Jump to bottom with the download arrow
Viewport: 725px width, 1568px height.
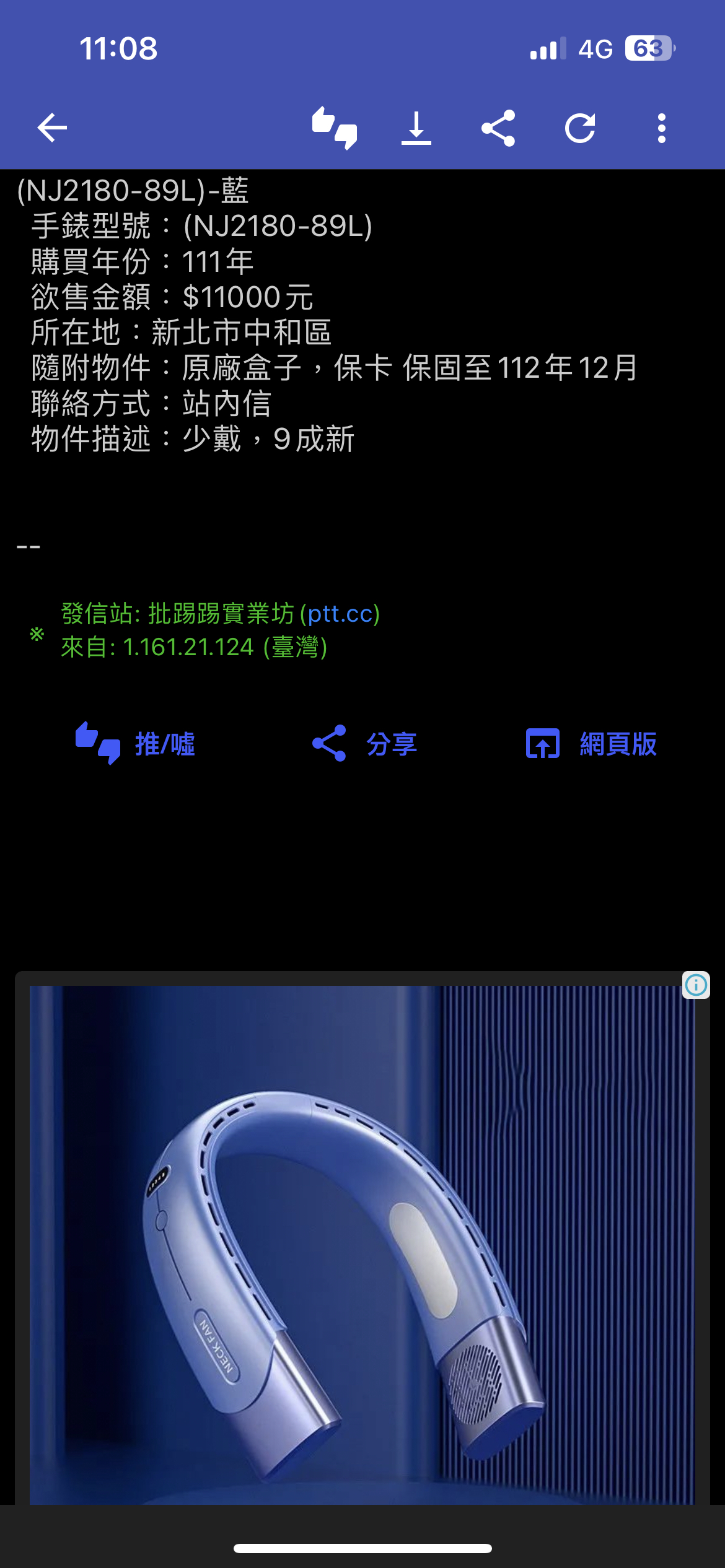[416, 128]
